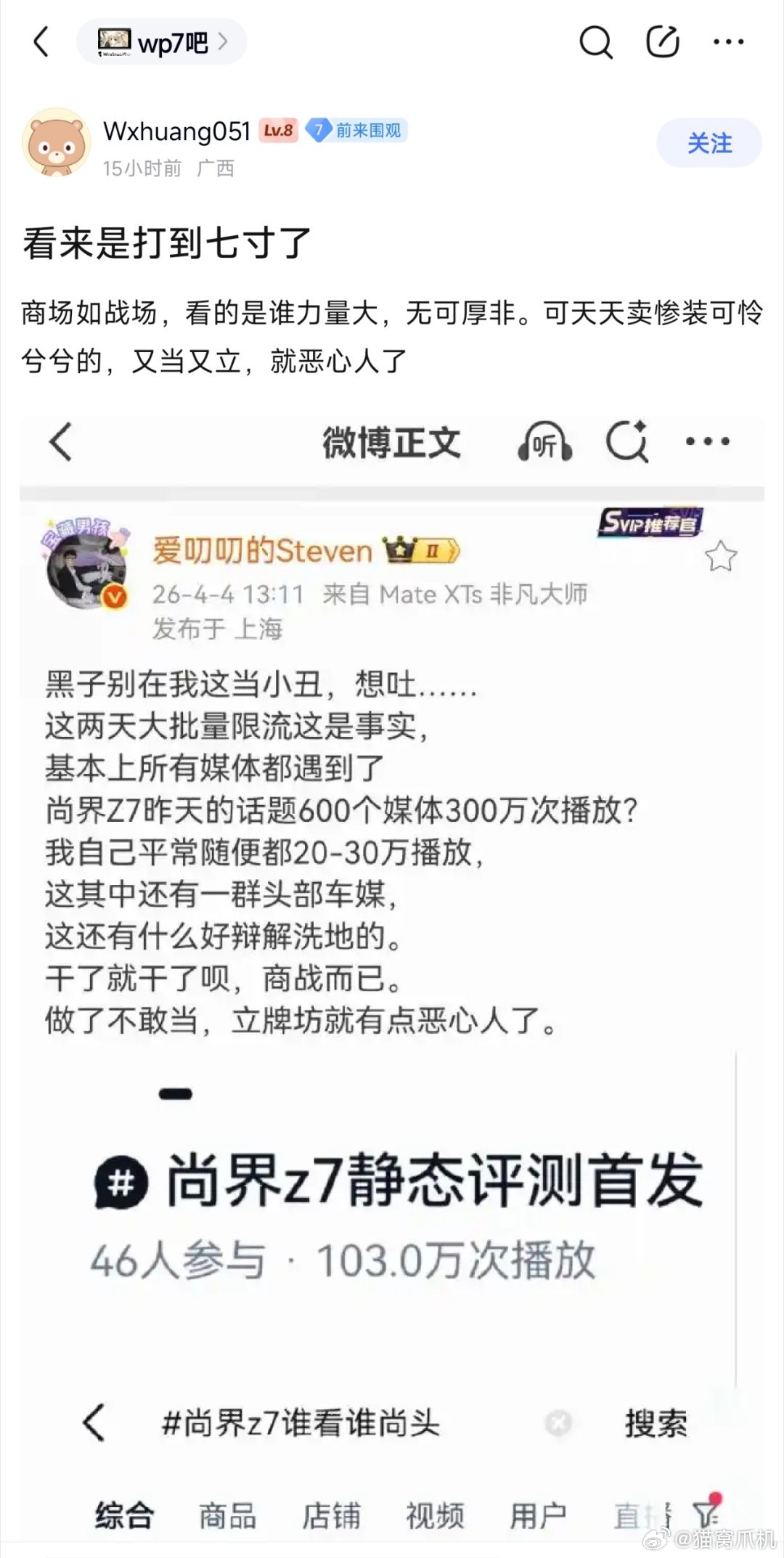Tap the 关注 follow button

pyautogui.click(x=709, y=144)
